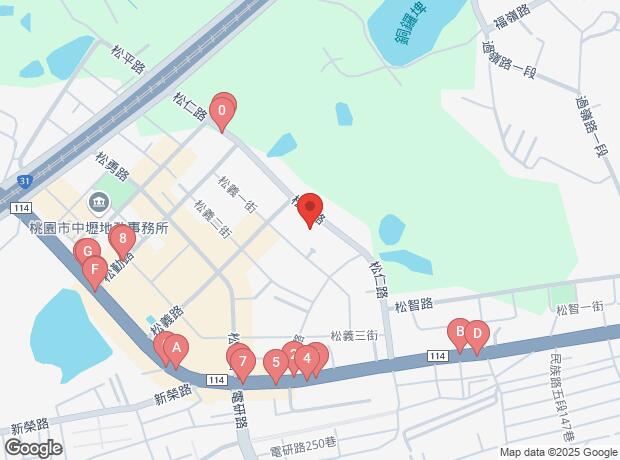Tap marker F on the map

click(95, 268)
